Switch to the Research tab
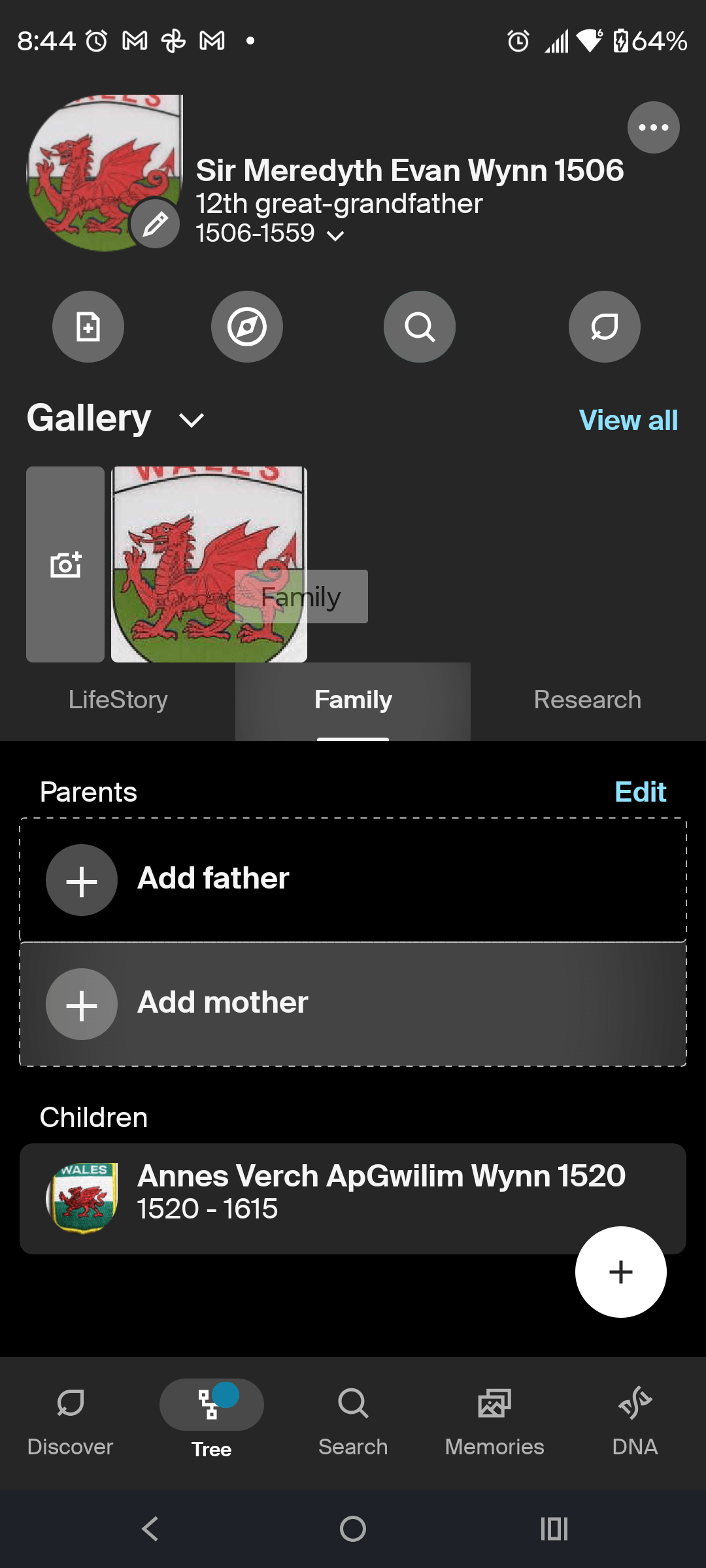Image resolution: width=706 pixels, height=1568 pixels. tap(587, 700)
